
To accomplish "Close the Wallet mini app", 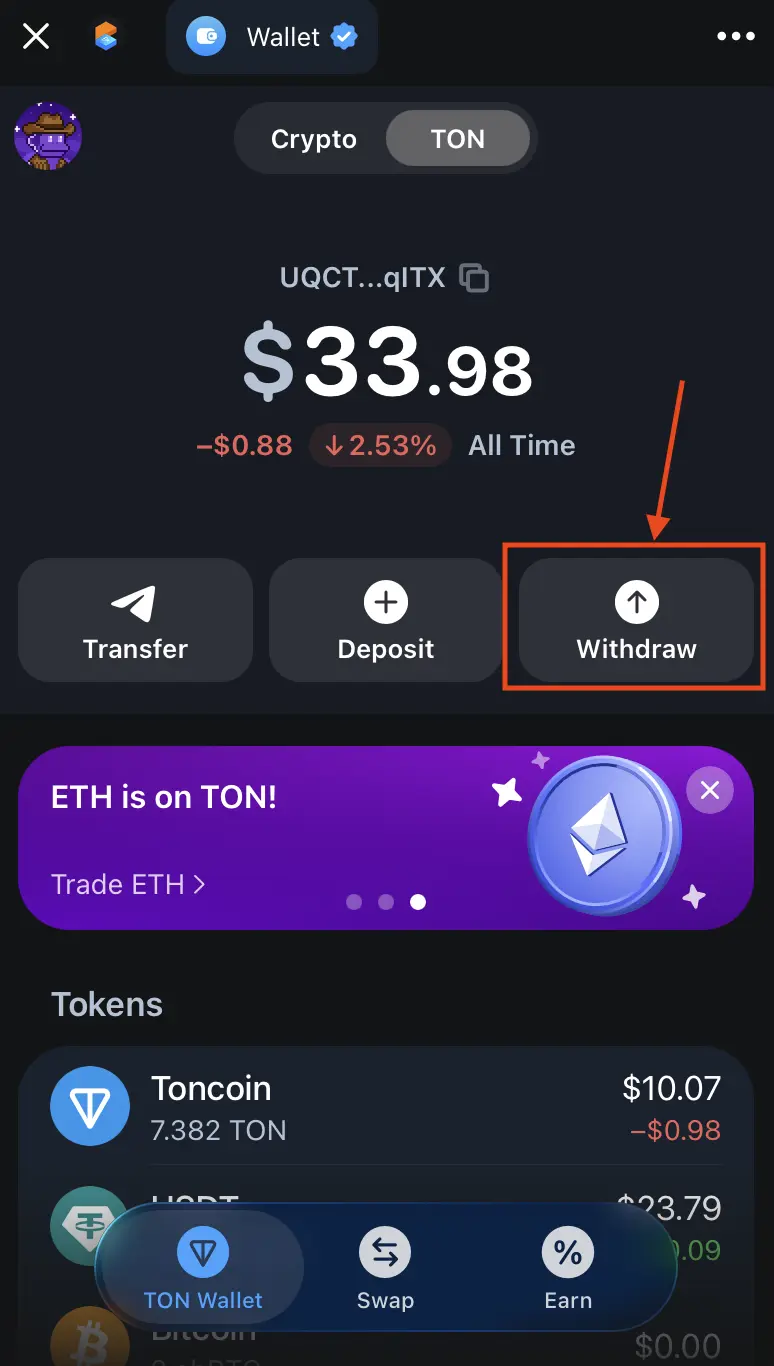I will (x=36, y=38).
